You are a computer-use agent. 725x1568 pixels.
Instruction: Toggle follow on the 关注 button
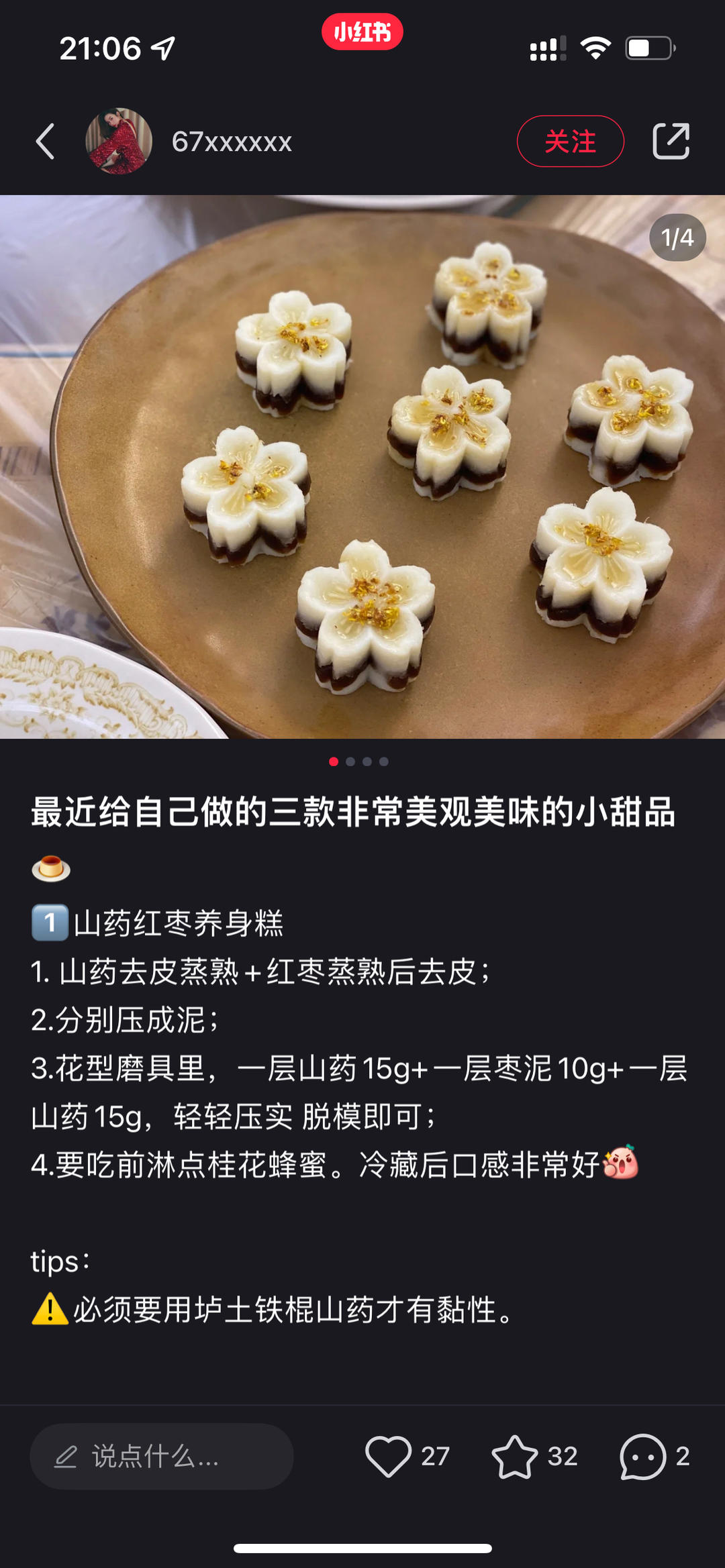[570, 142]
